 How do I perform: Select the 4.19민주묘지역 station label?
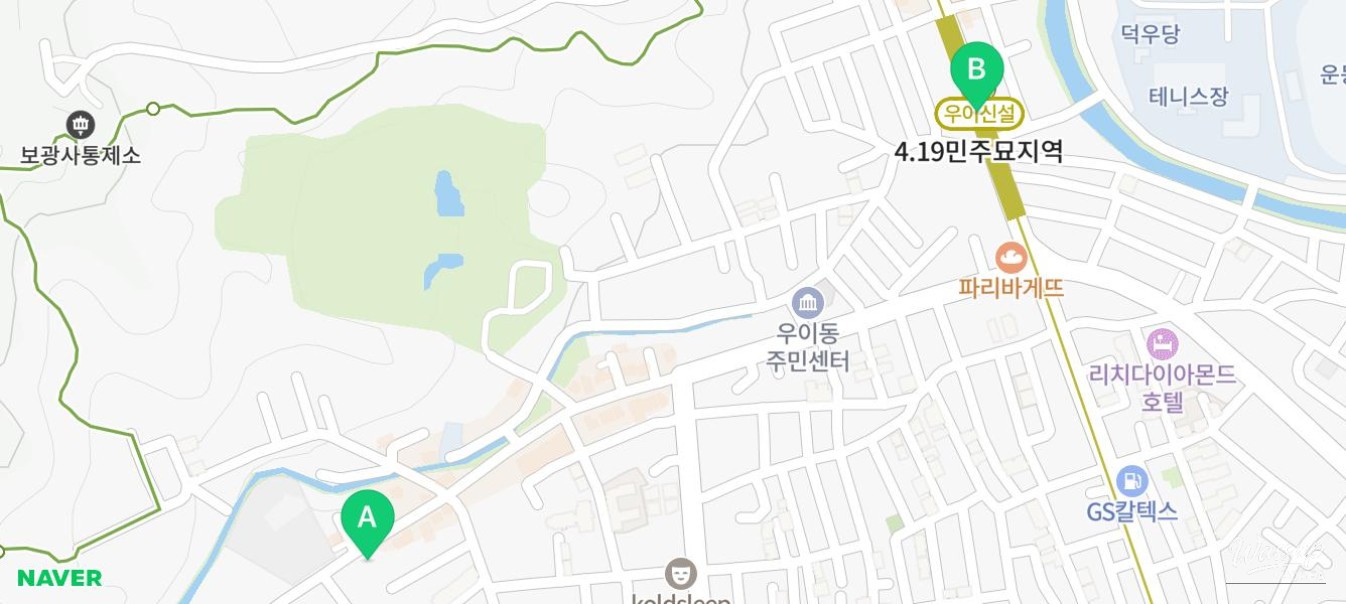pos(978,152)
